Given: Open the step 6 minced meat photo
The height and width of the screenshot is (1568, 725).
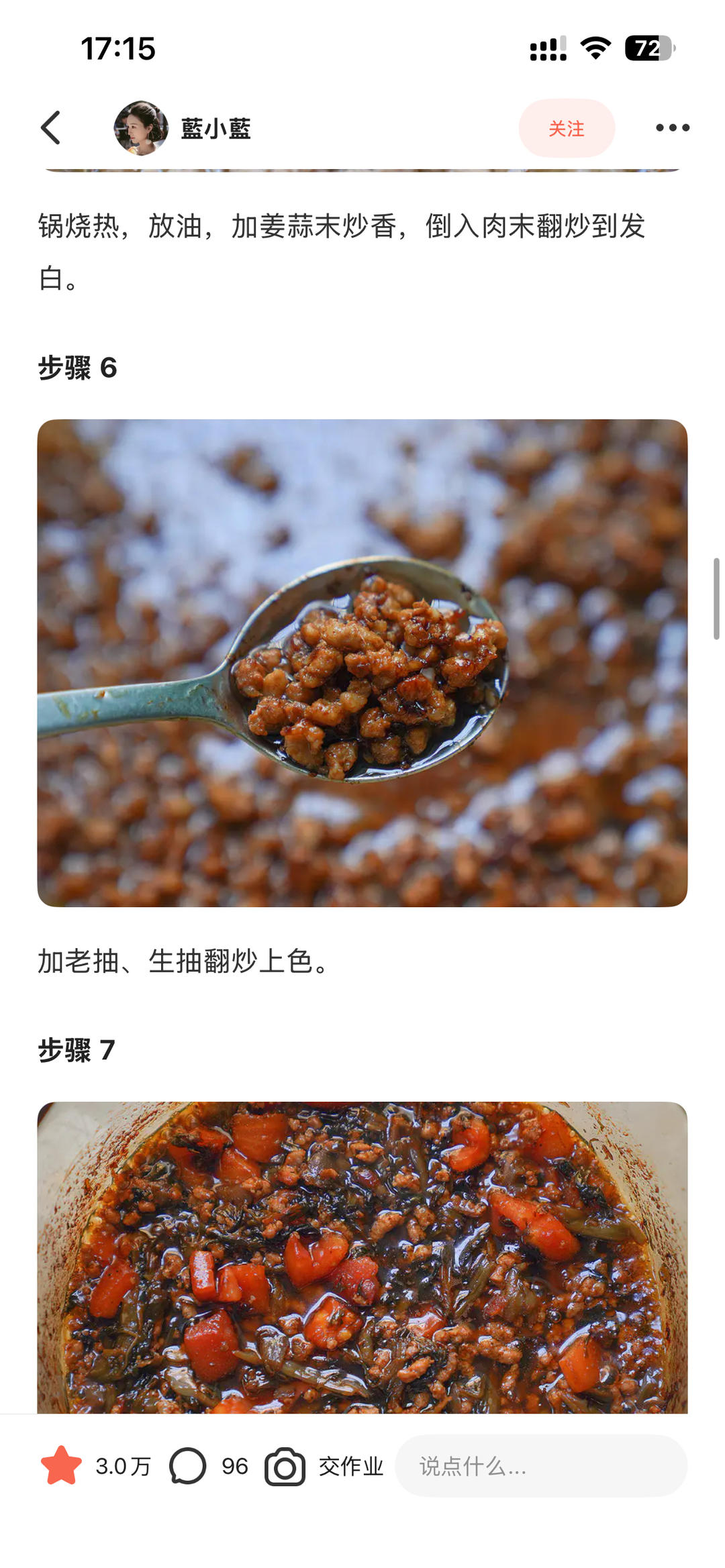Looking at the screenshot, I should (362, 663).
